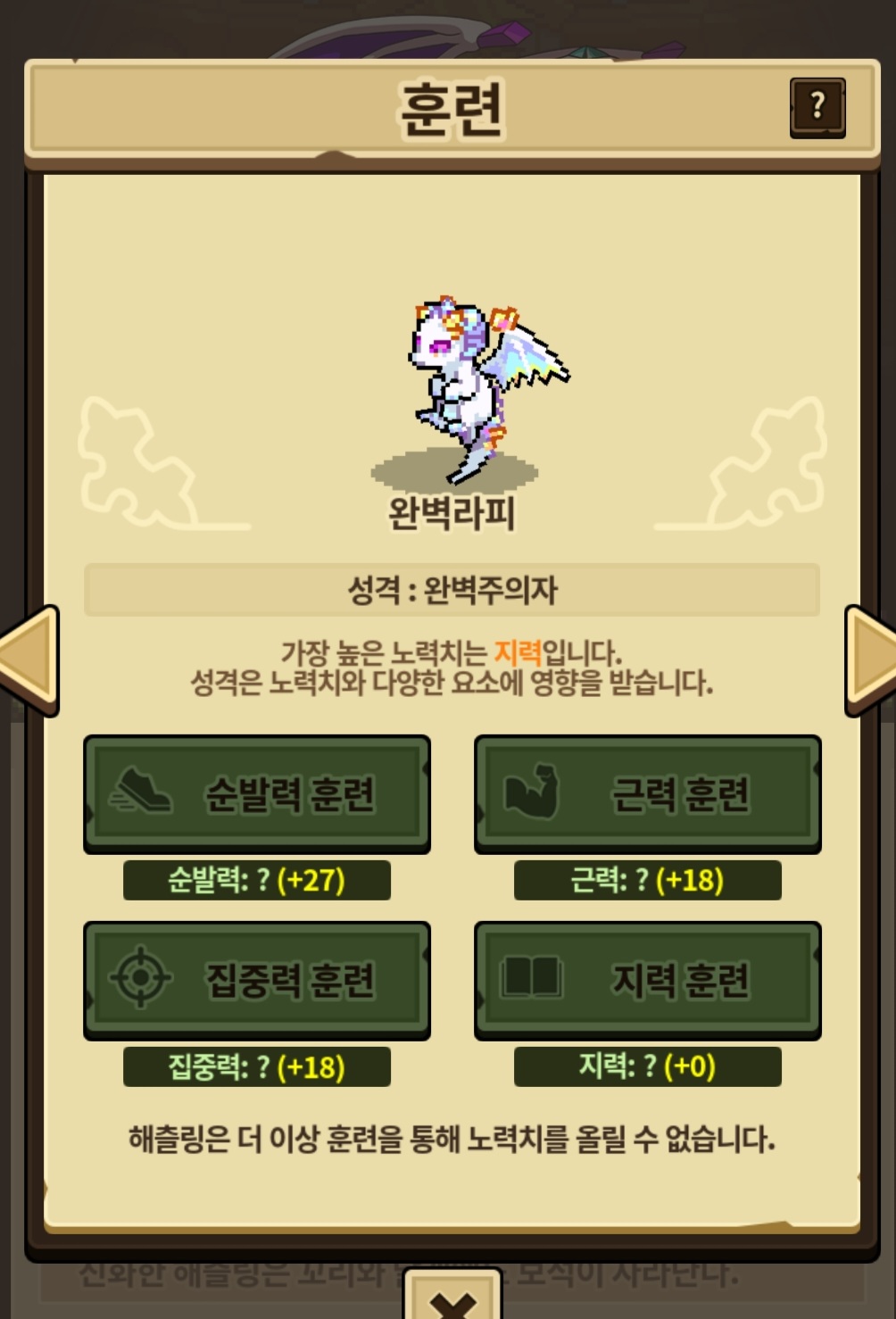Select 순발력 훈련 agility training button
896x1319 pixels.
pos(257,793)
